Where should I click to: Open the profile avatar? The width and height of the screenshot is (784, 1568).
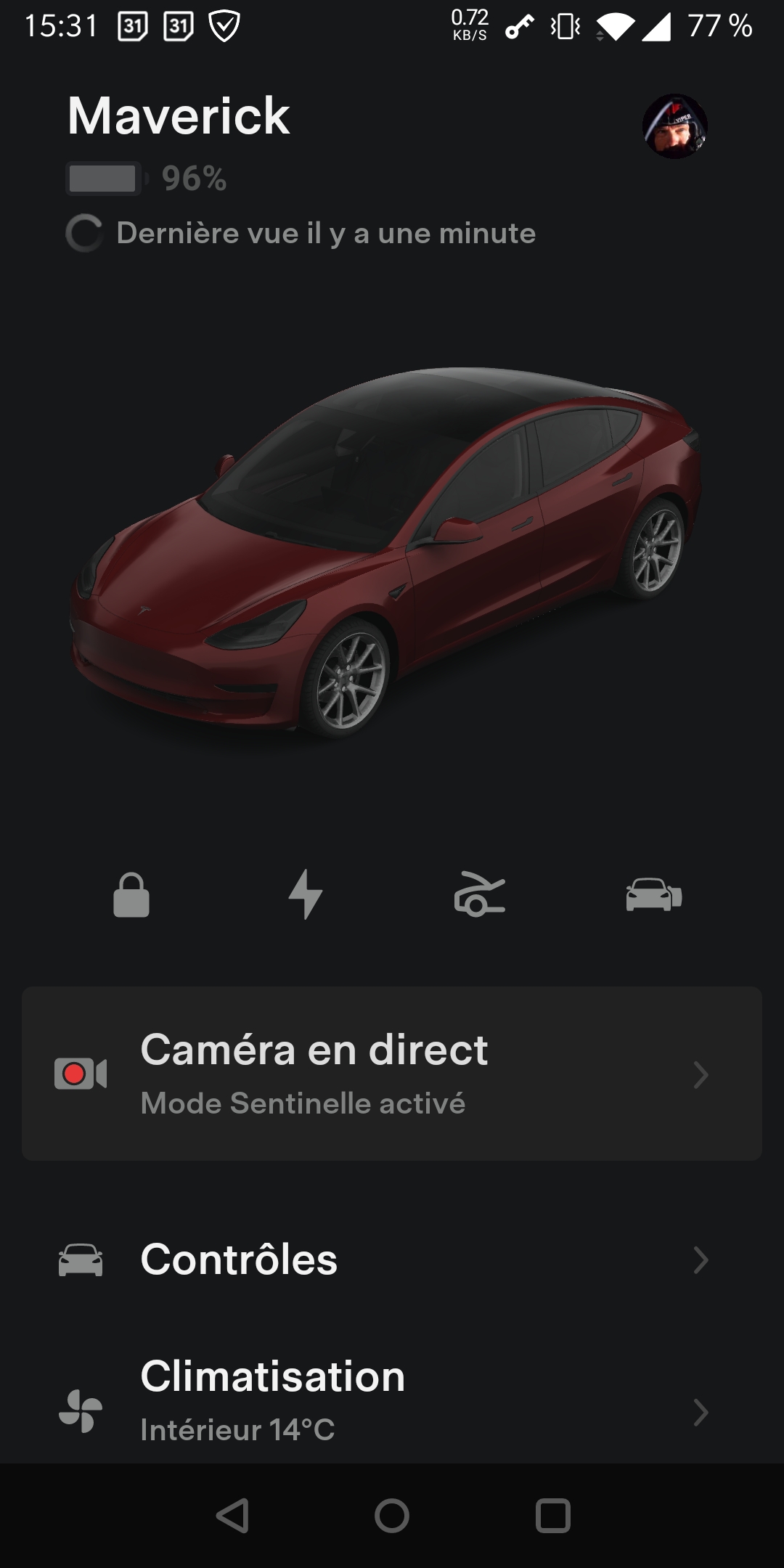tap(674, 126)
